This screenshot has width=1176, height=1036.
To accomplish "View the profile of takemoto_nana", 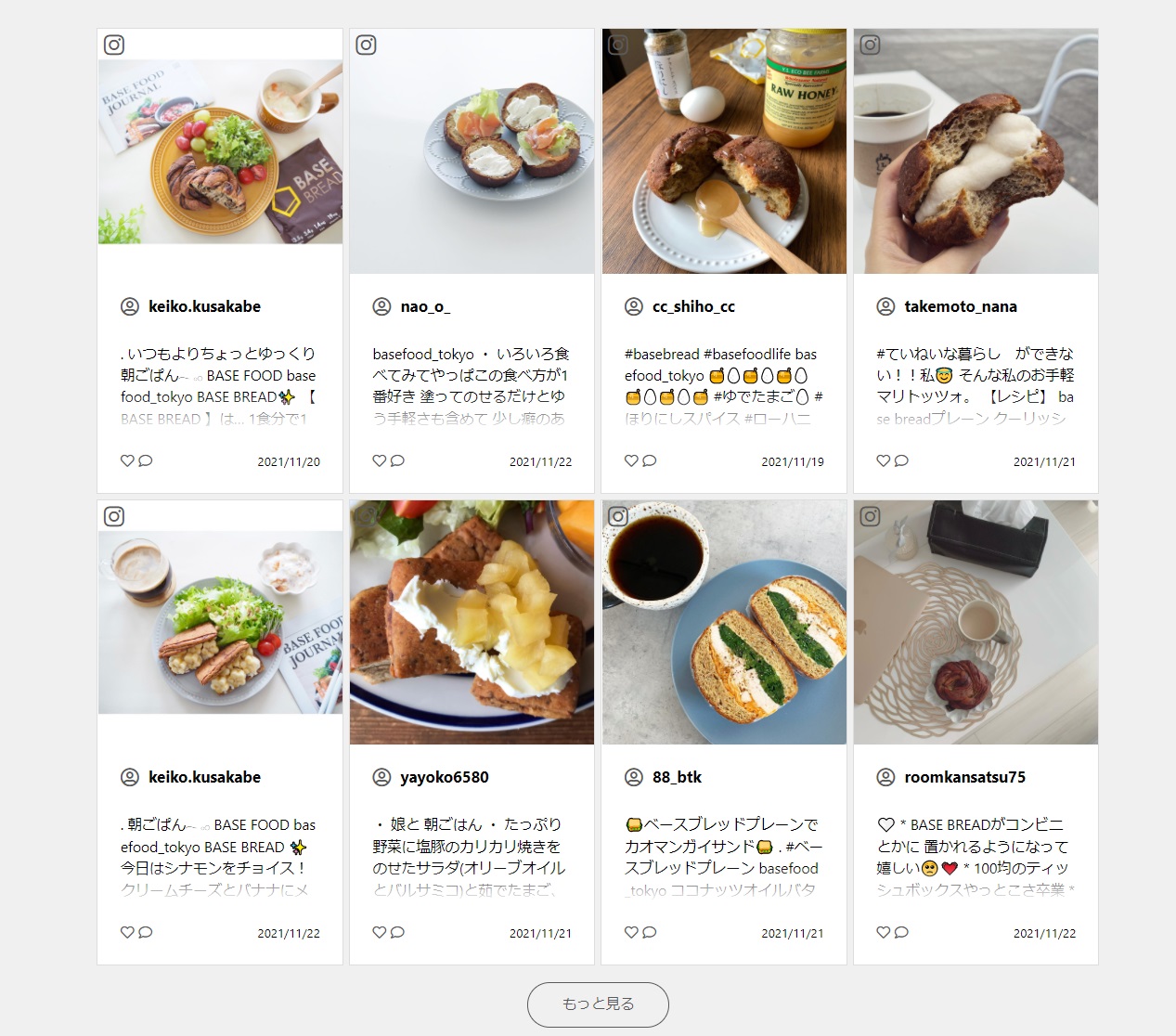I will point(960,306).
